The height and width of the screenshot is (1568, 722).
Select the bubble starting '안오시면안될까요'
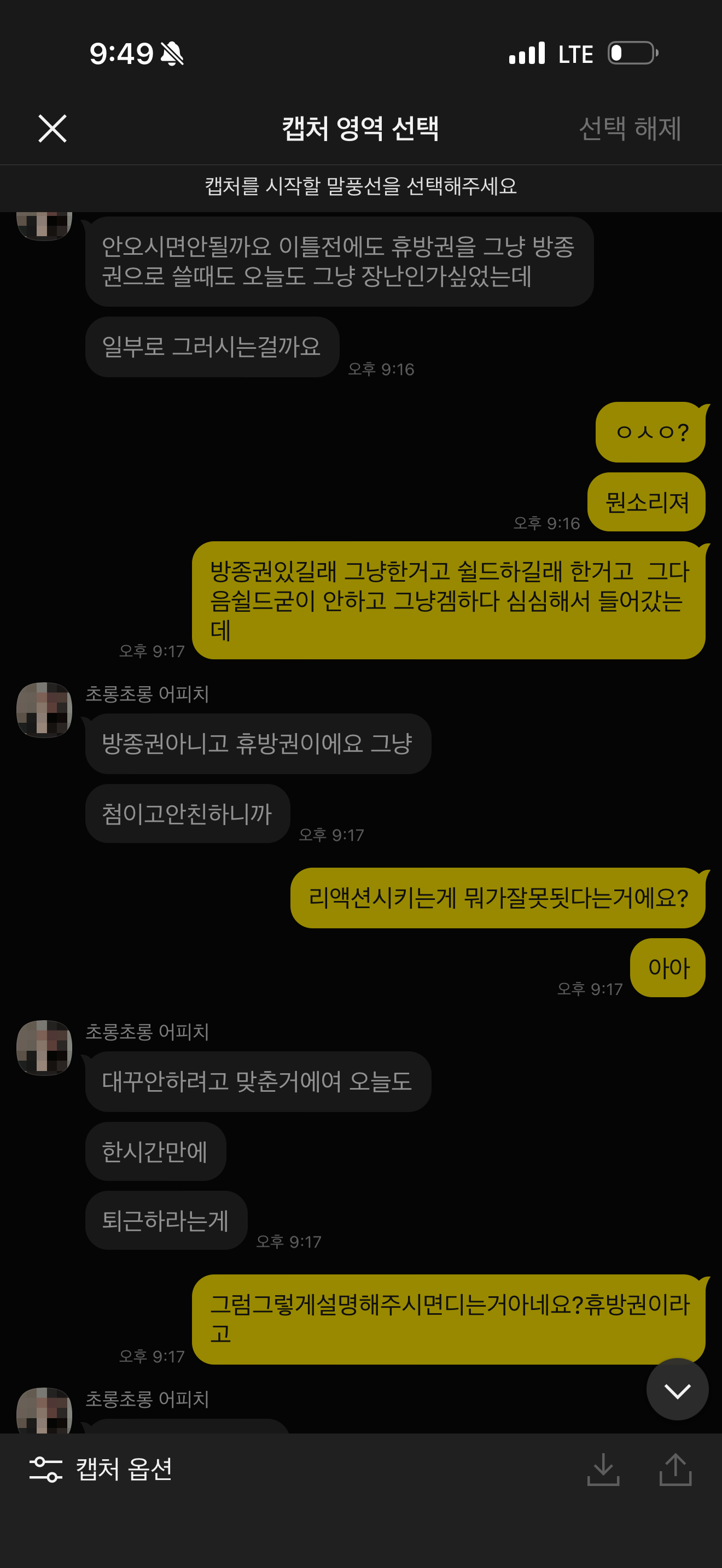[x=339, y=262]
